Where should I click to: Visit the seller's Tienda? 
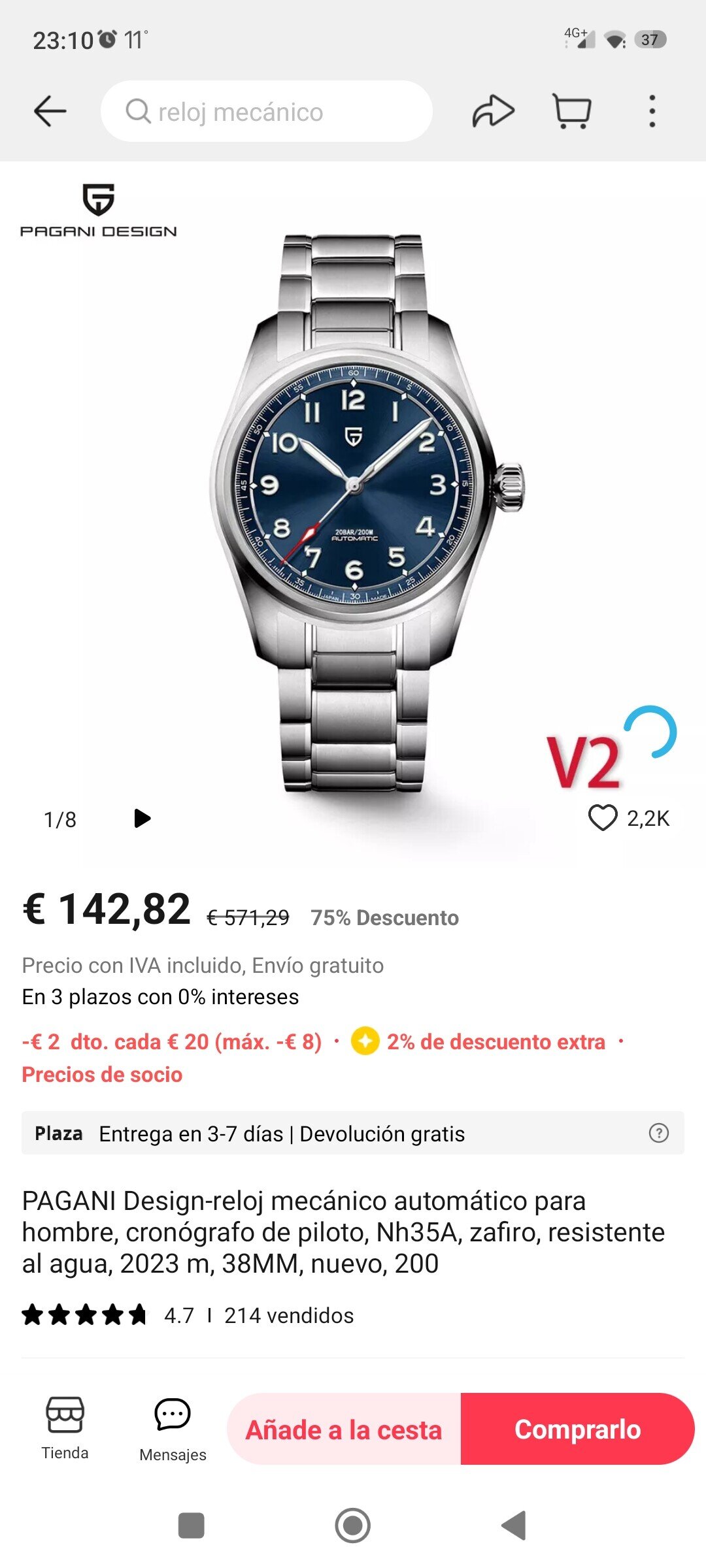(x=65, y=1428)
